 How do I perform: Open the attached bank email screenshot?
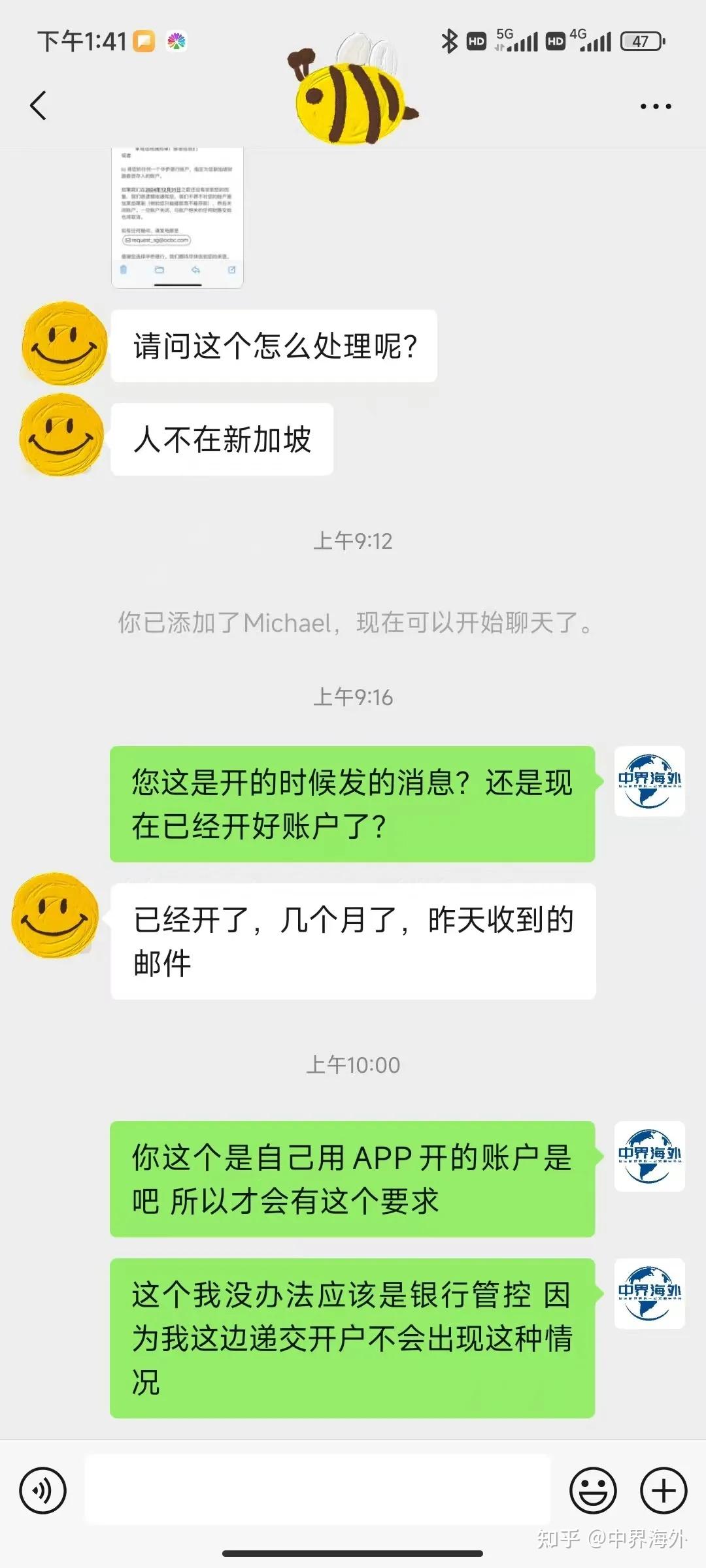[176, 216]
